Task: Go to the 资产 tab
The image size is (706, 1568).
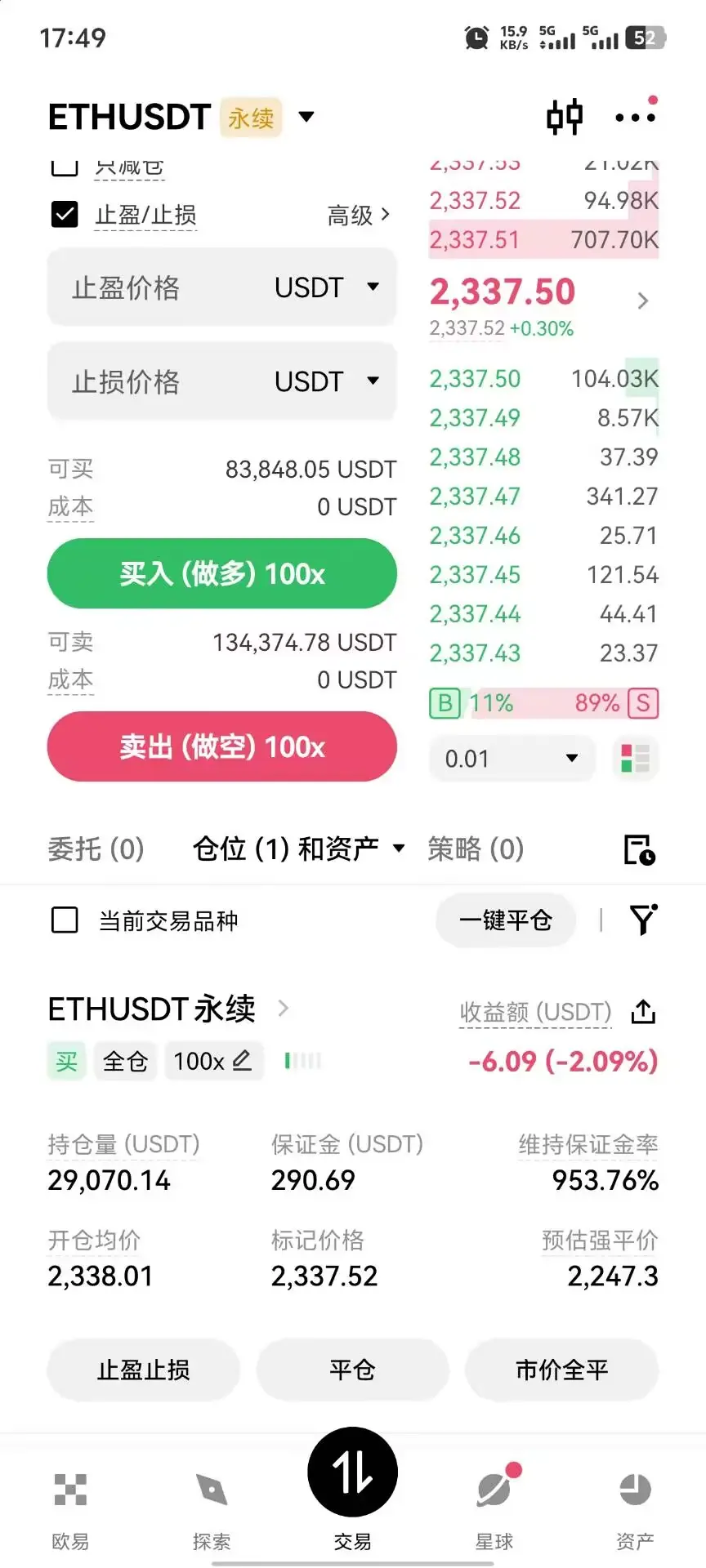Action: point(635,1511)
